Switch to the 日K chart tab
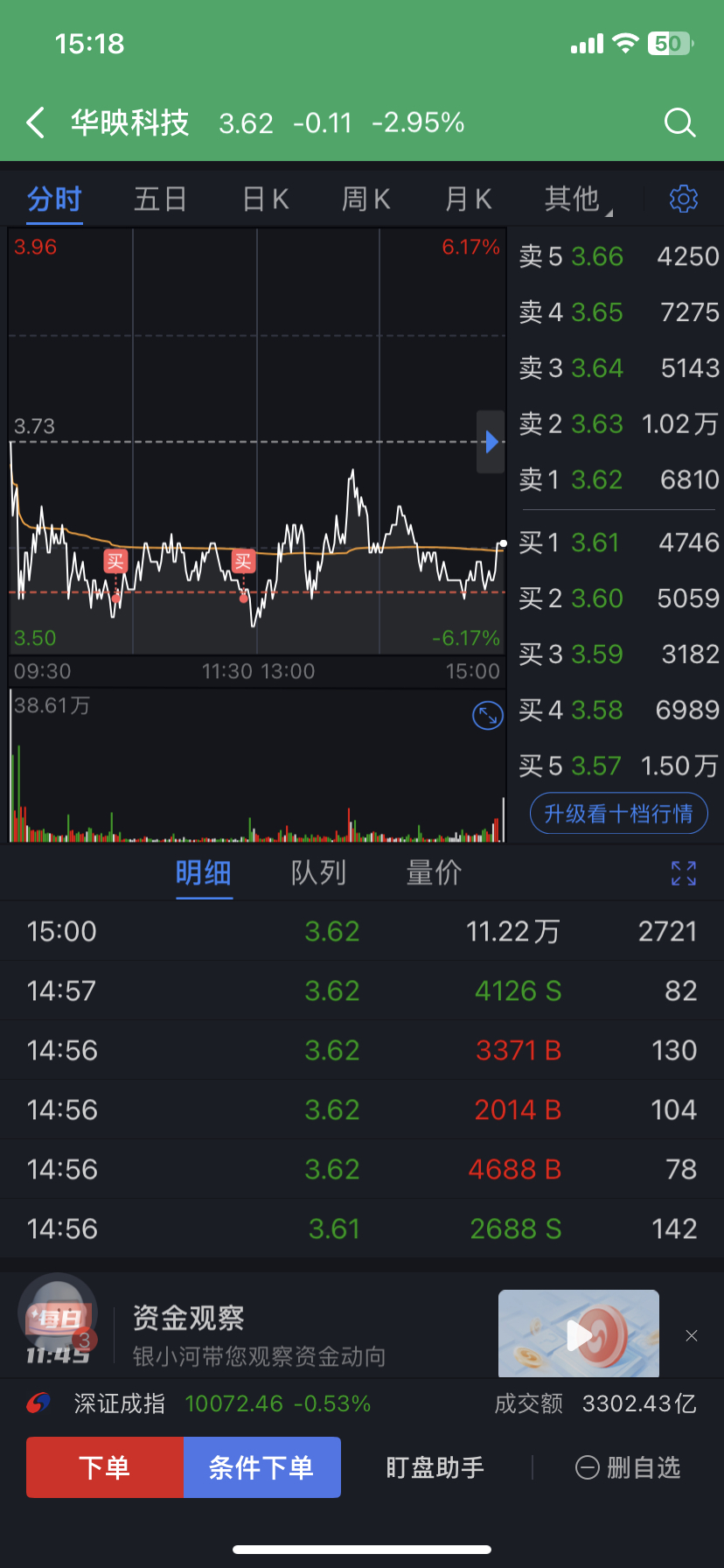Viewport: 724px width, 1568px height. tap(266, 199)
